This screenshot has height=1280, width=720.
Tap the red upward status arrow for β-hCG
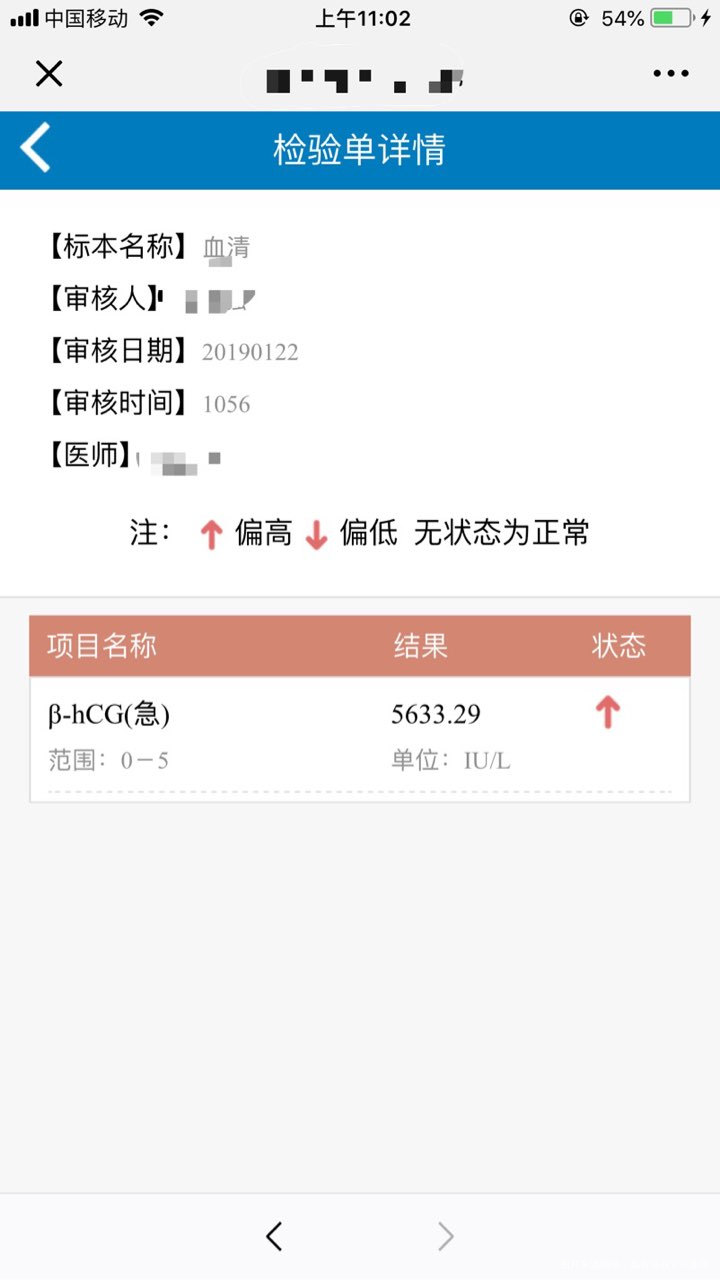point(608,711)
